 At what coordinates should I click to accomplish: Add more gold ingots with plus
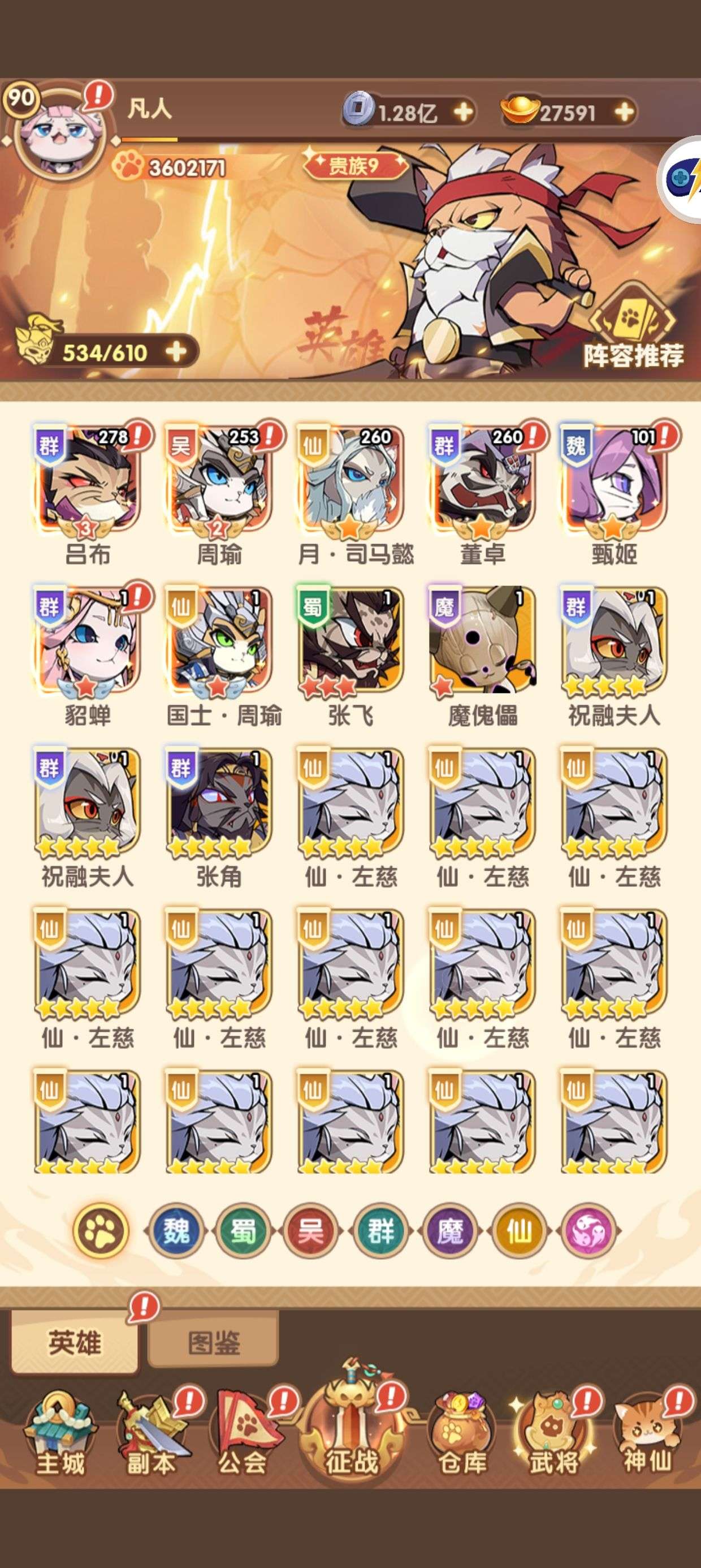tap(624, 112)
